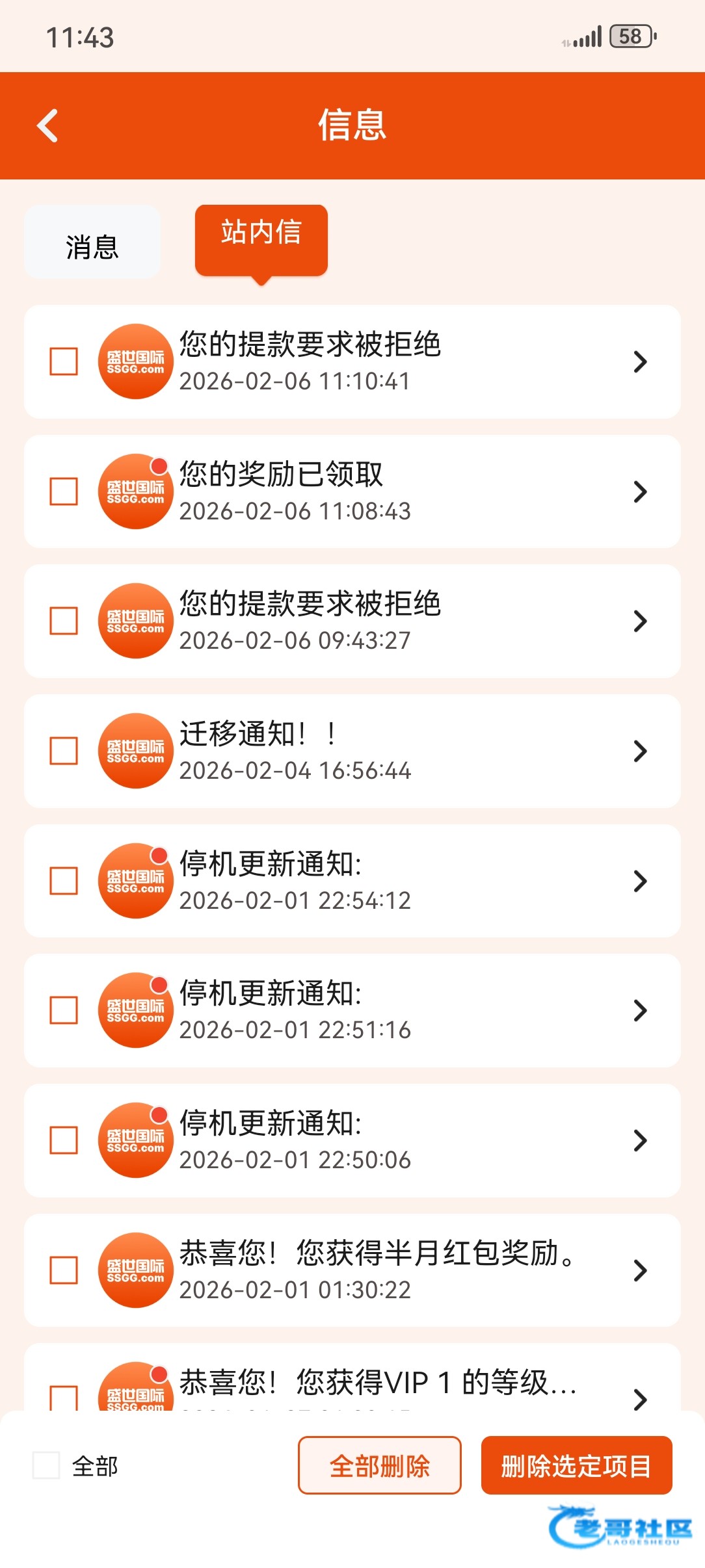Switch to the 消息 tab
The image size is (705, 1568).
point(92,246)
